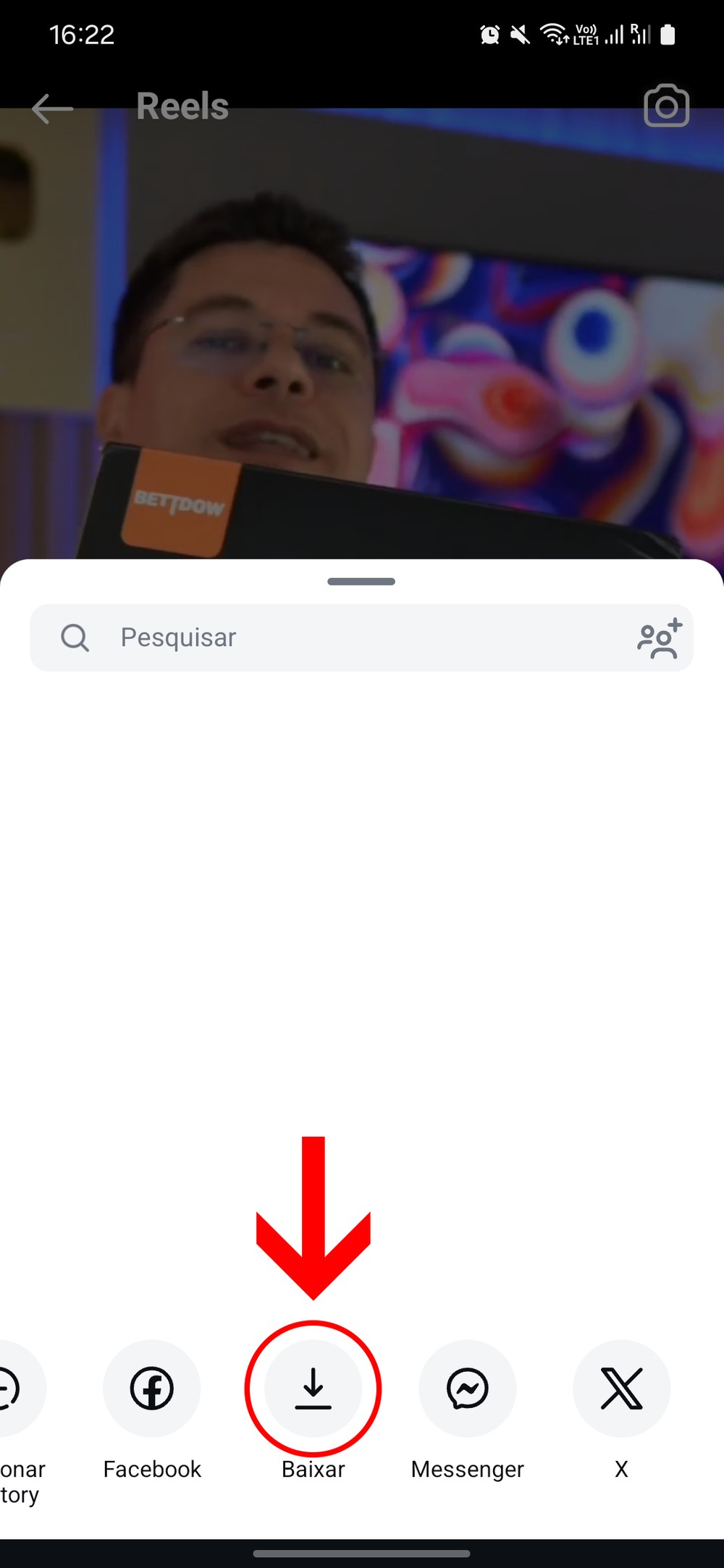Tap the share sheet drag handle
Viewport: 724px width, 1568px height.
pos(361,582)
